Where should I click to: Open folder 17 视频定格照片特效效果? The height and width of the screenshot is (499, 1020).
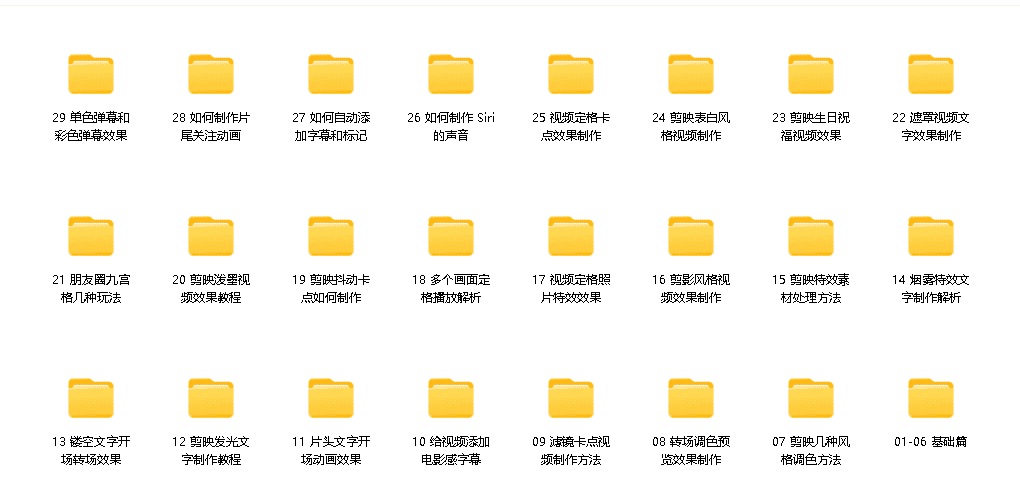pyautogui.click(x=571, y=237)
